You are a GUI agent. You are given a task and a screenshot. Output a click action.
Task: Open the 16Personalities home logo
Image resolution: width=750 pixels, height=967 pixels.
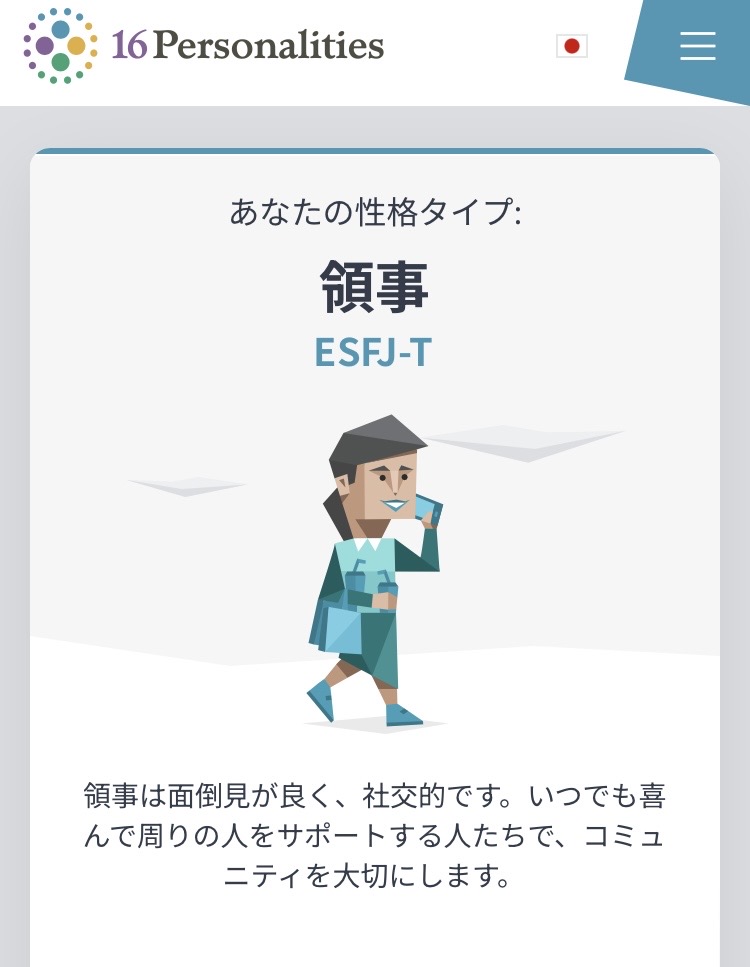204,46
